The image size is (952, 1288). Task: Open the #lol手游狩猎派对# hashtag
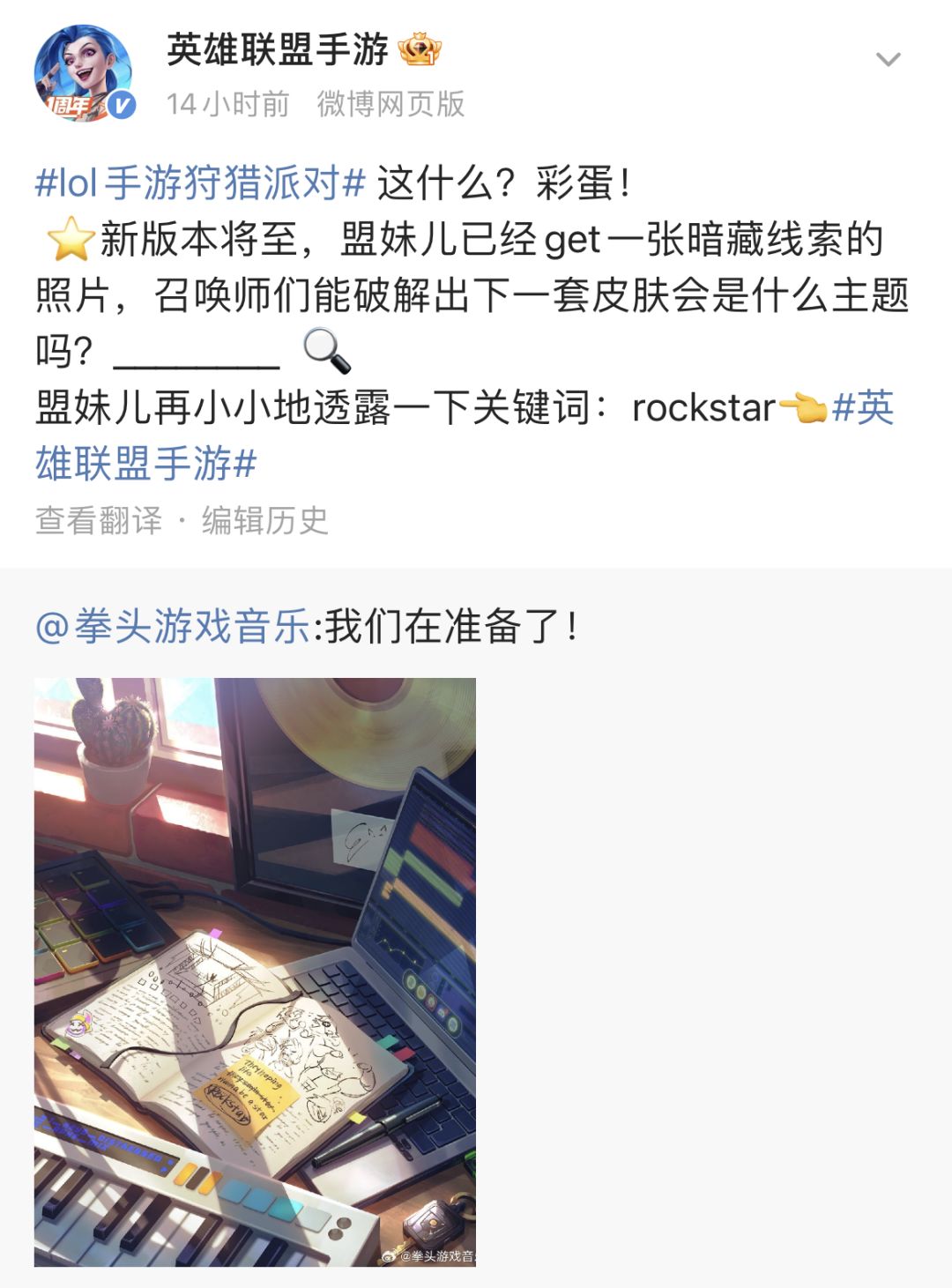200,183
